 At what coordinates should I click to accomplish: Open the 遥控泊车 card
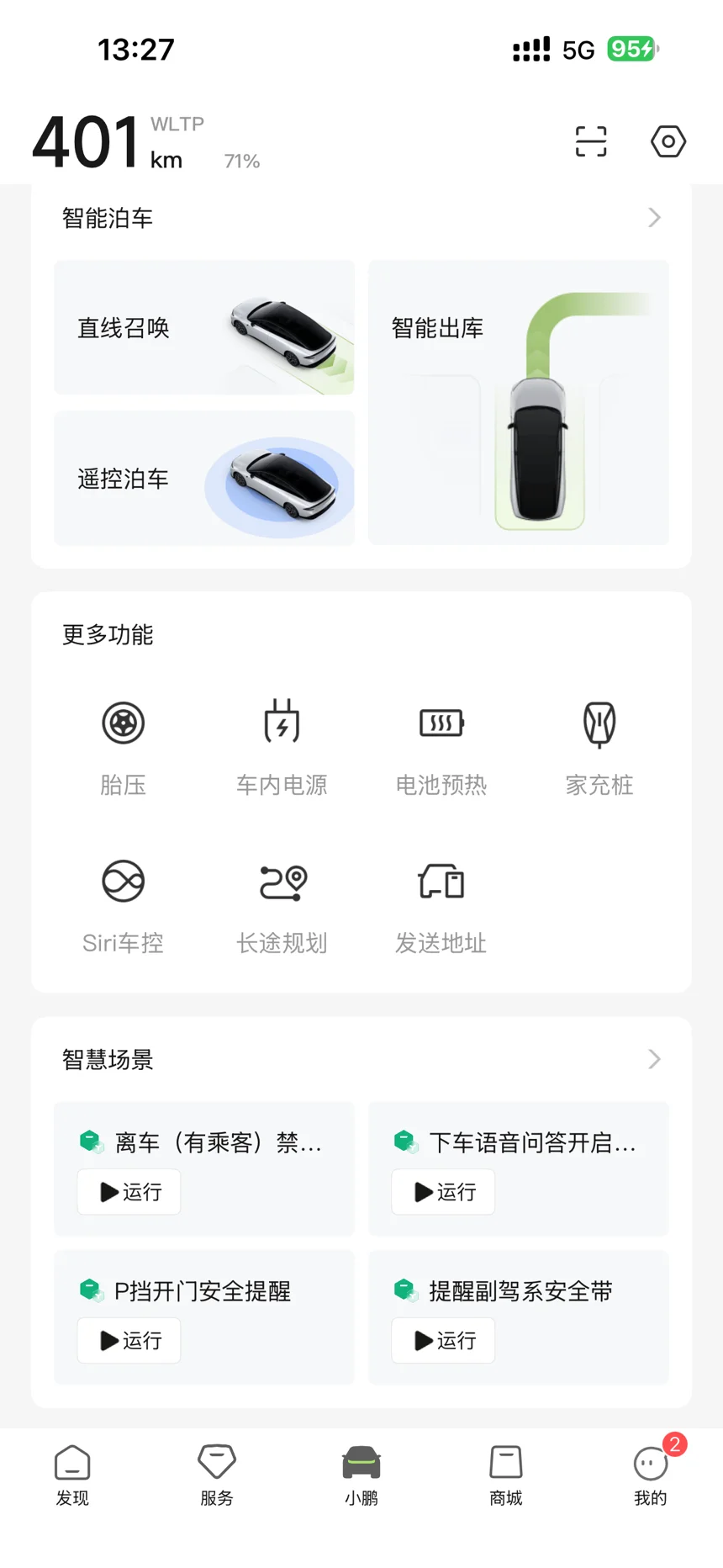click(204, 478)
